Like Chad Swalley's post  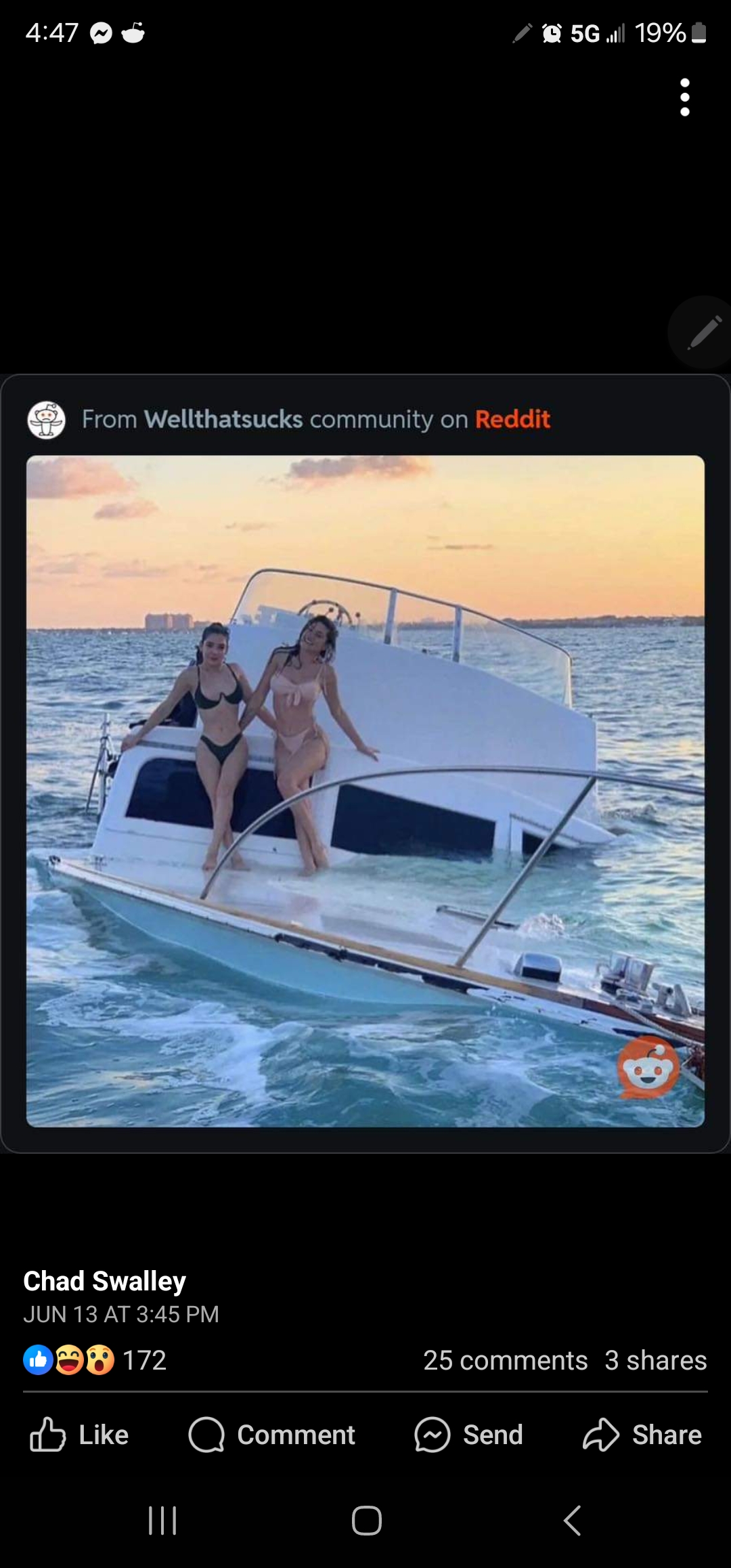click(80, 1435)
